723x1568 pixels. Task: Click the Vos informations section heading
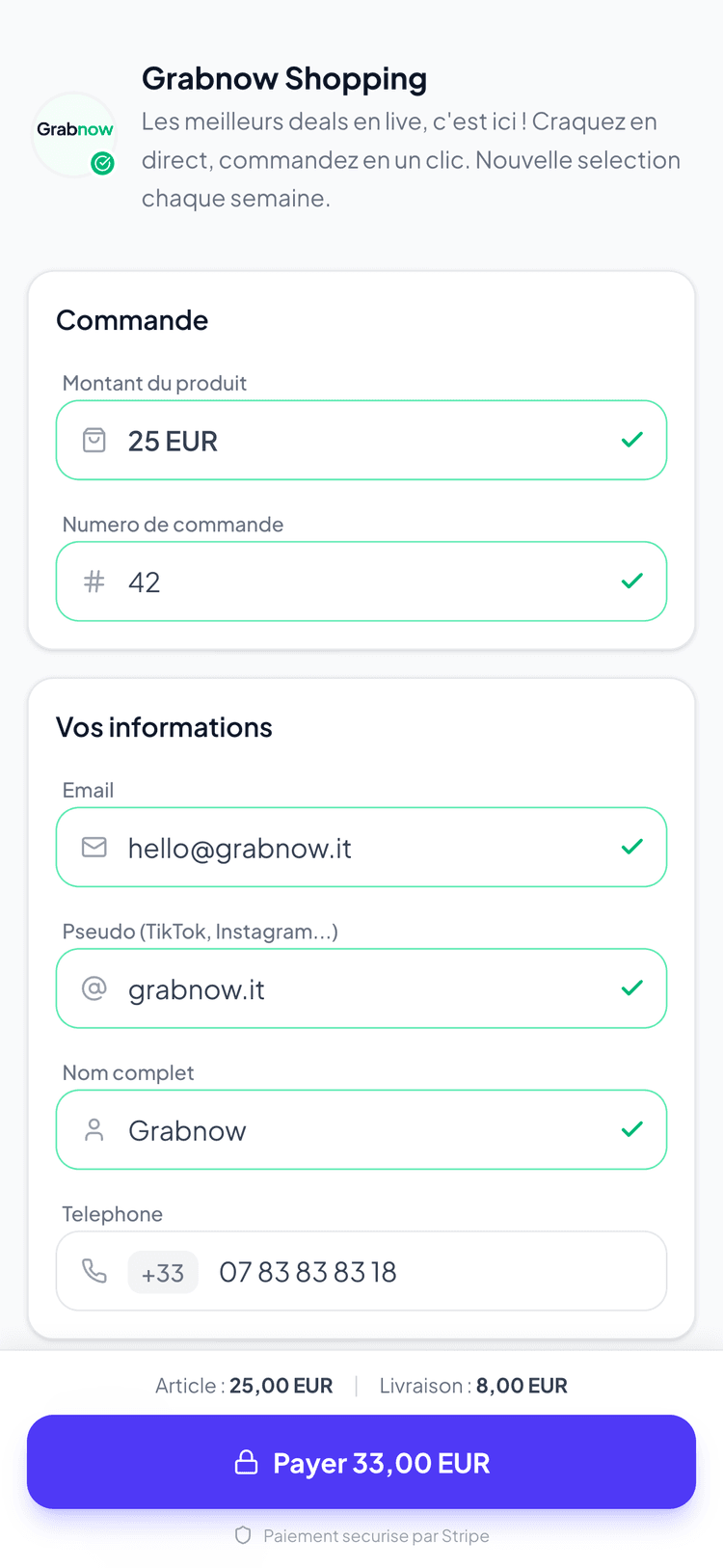[x=164, y=727]
